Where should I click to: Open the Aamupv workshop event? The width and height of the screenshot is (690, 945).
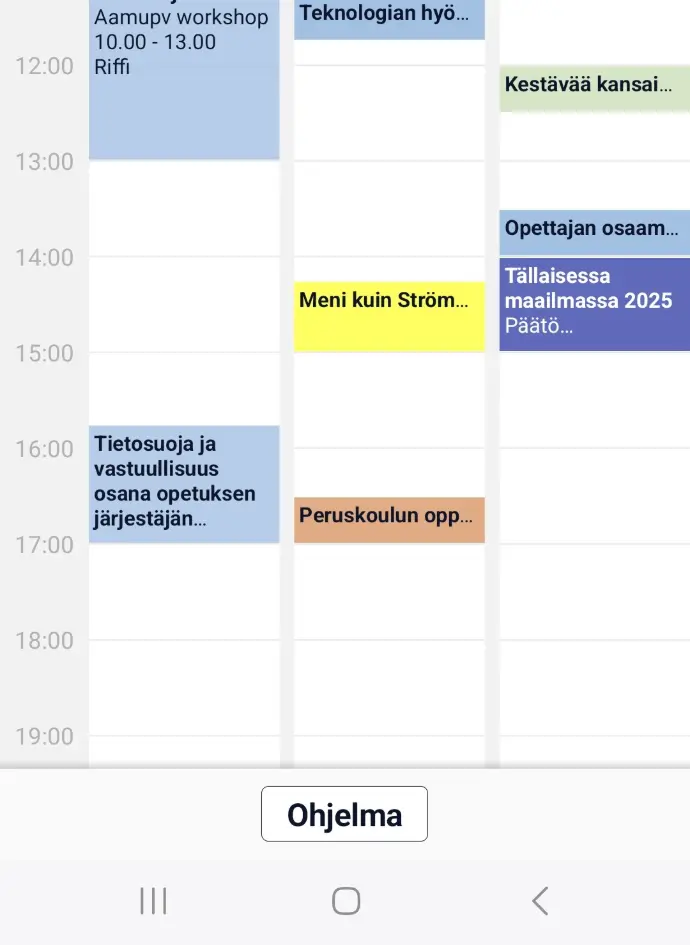pos(184,80)
